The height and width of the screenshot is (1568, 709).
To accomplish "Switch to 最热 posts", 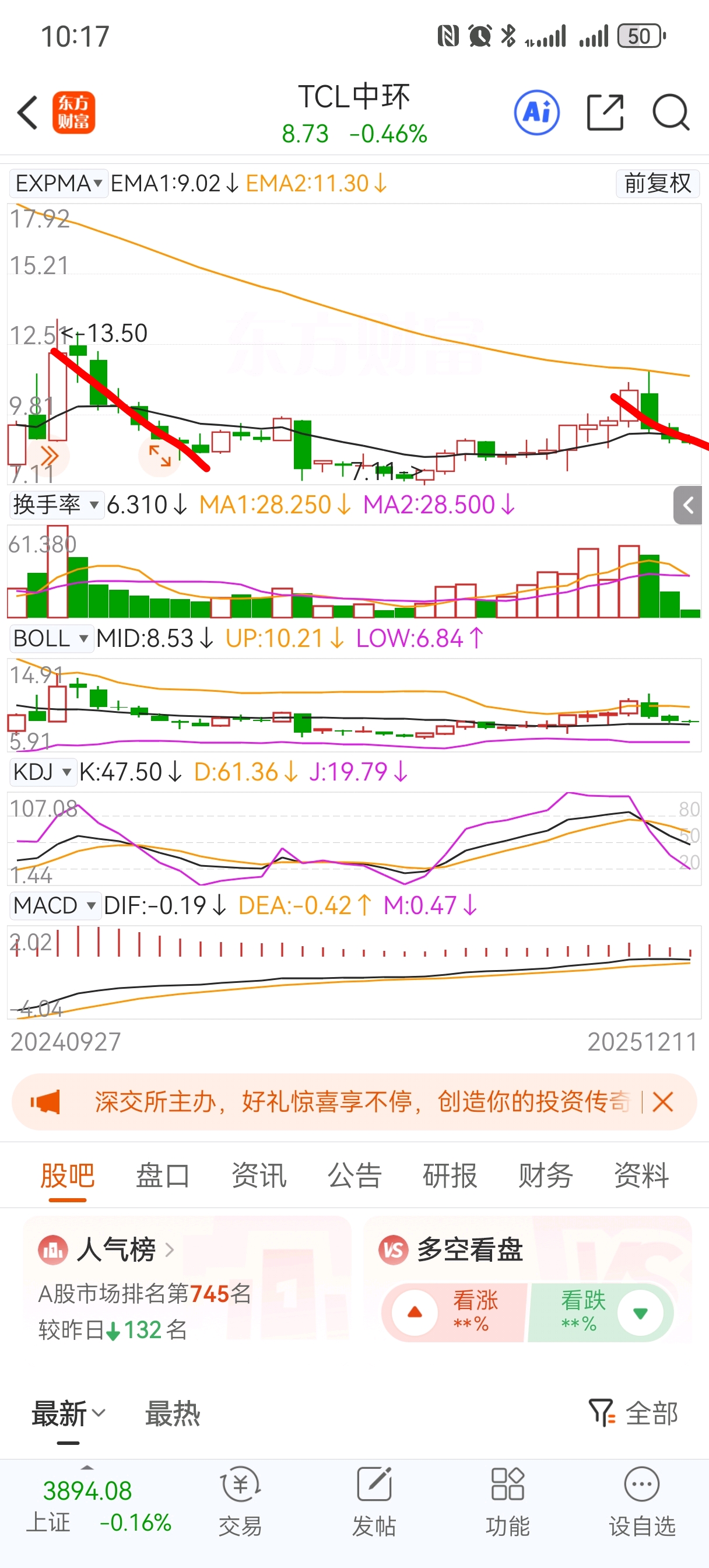I will point(173,1413).
